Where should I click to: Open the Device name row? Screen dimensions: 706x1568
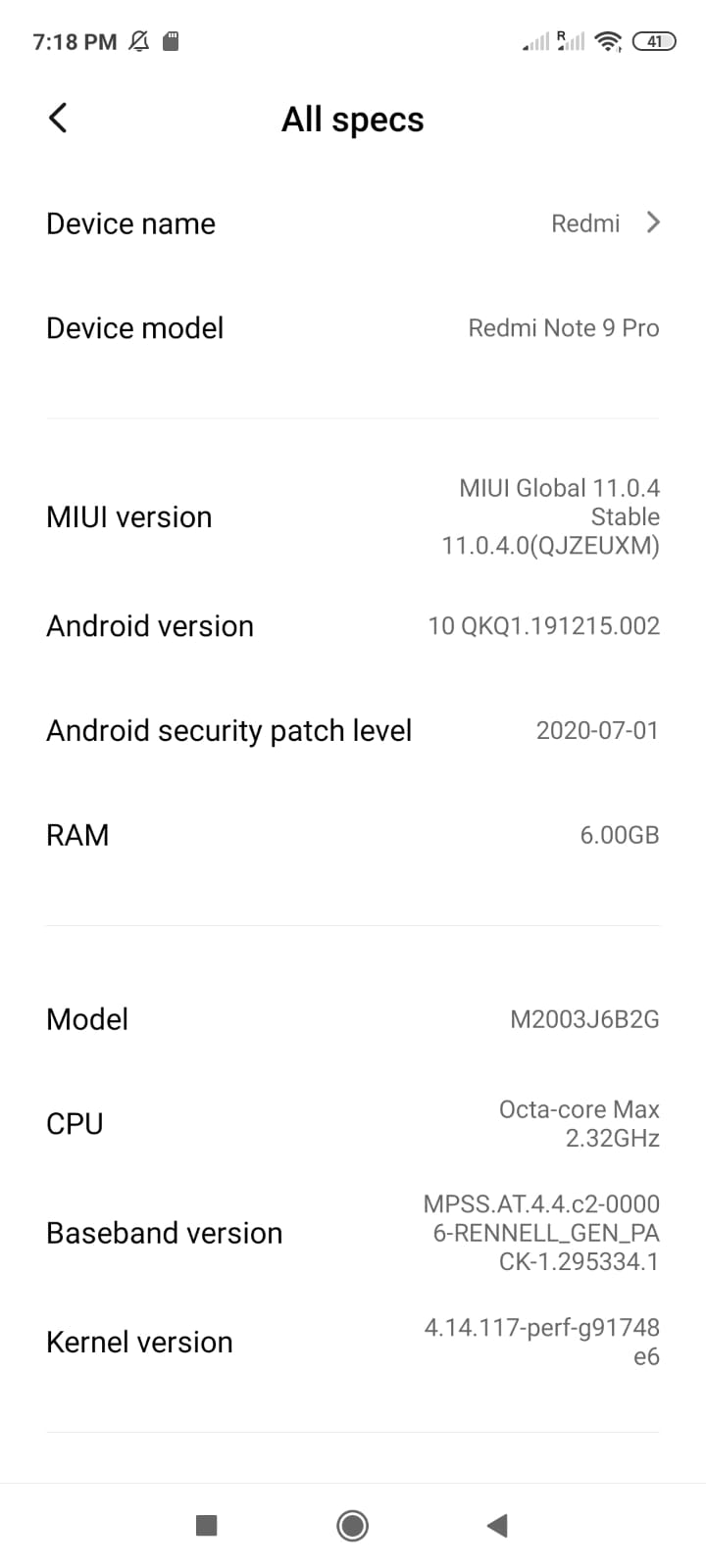click(353, 223)
